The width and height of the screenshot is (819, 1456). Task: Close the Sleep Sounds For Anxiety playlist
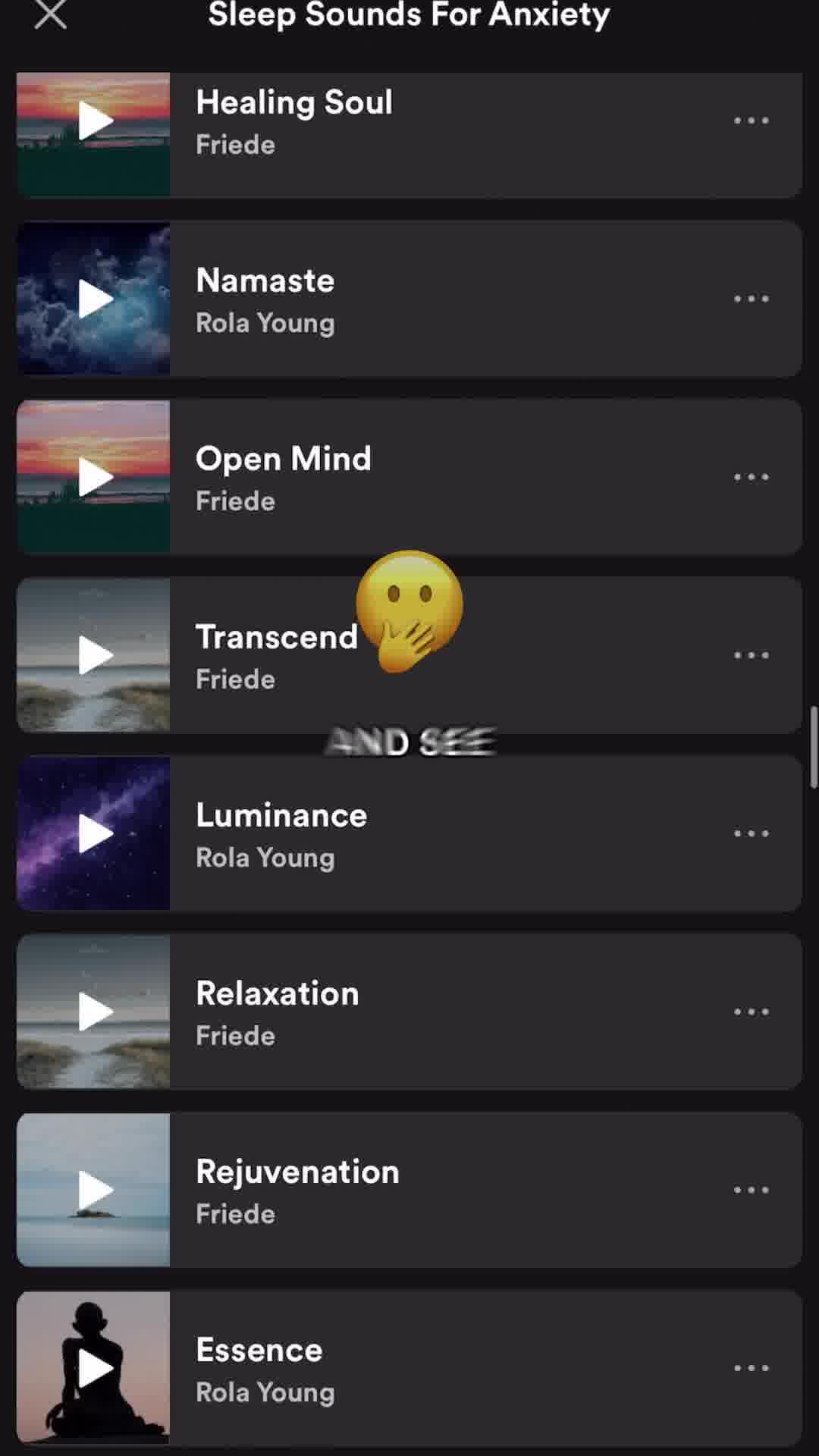coord(51,14)
